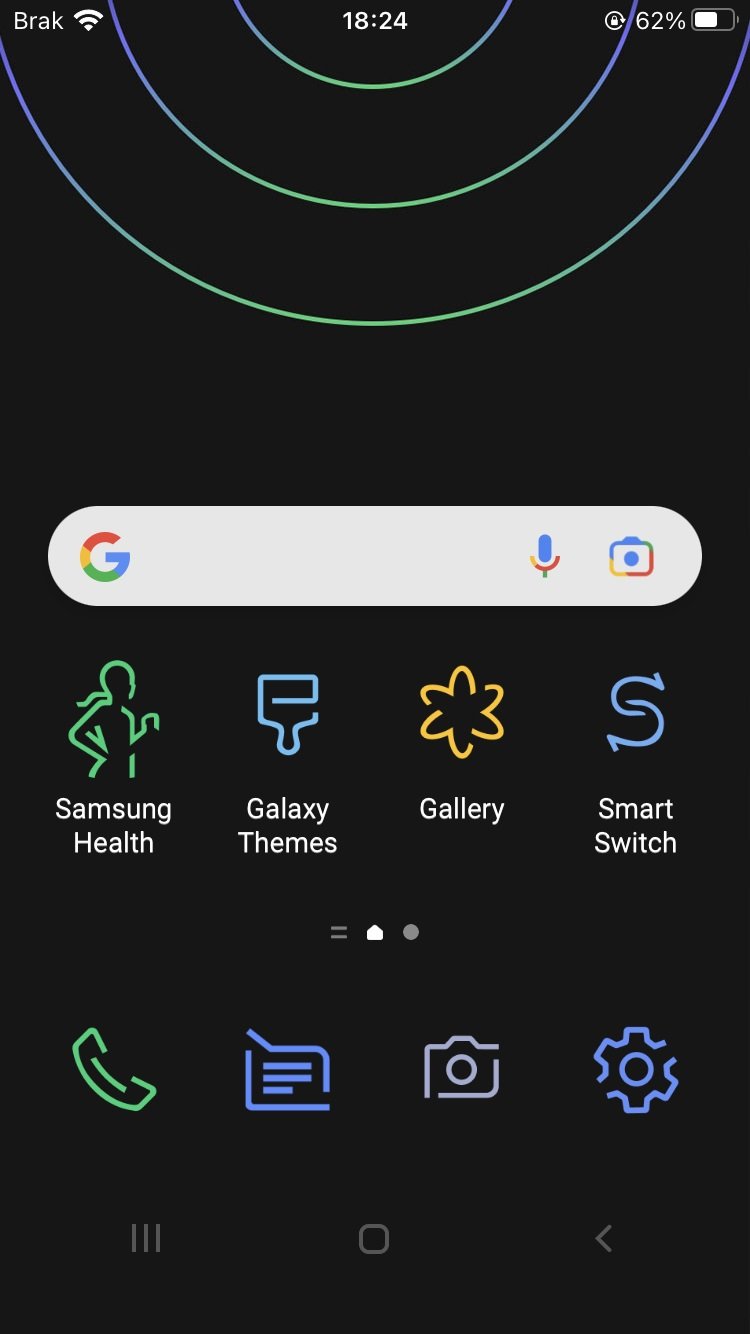Open the Phone dialer in the dock
Screen dimensions: 750x1334
pyautogui.click(x=113, y=1069)
